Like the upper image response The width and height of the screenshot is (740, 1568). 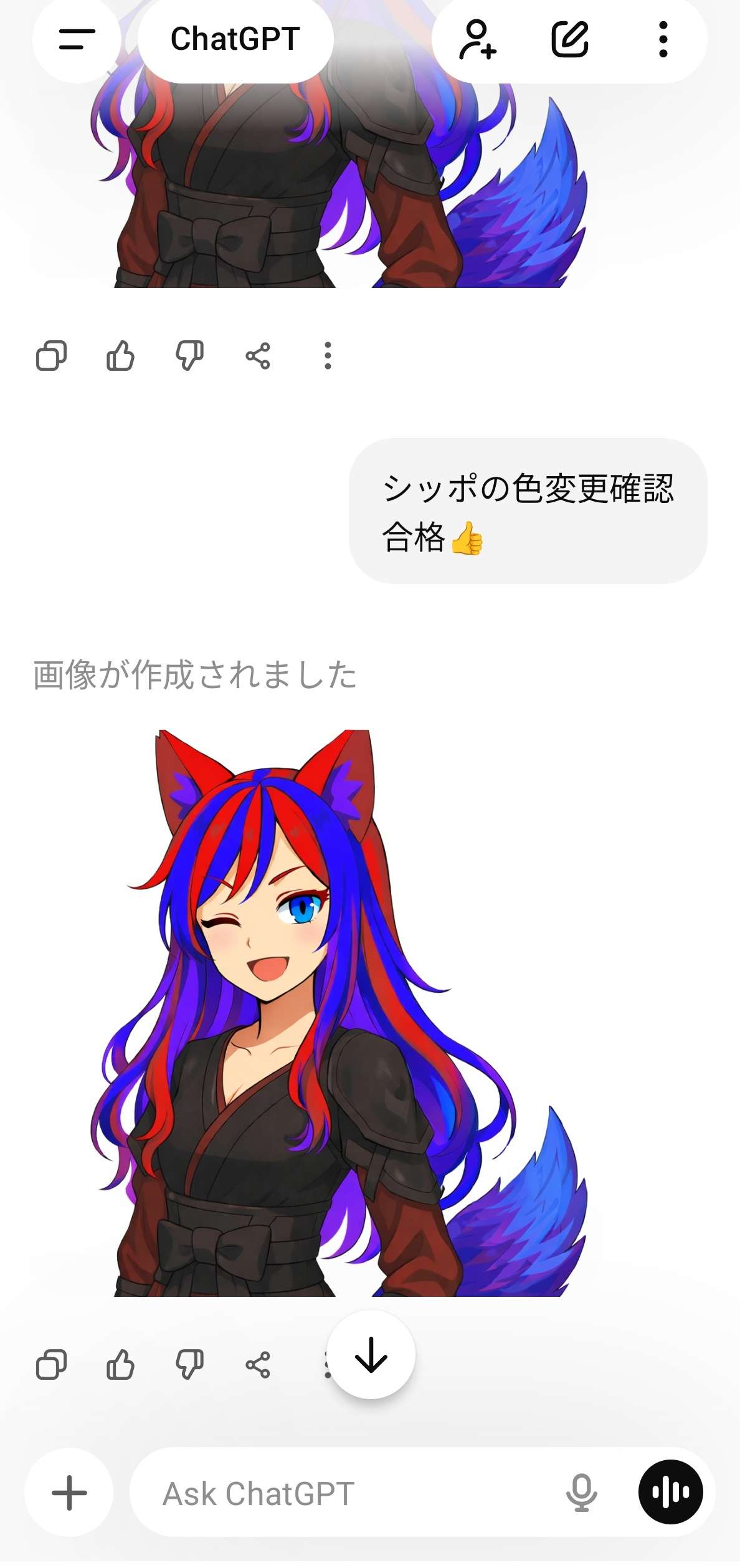121,356
